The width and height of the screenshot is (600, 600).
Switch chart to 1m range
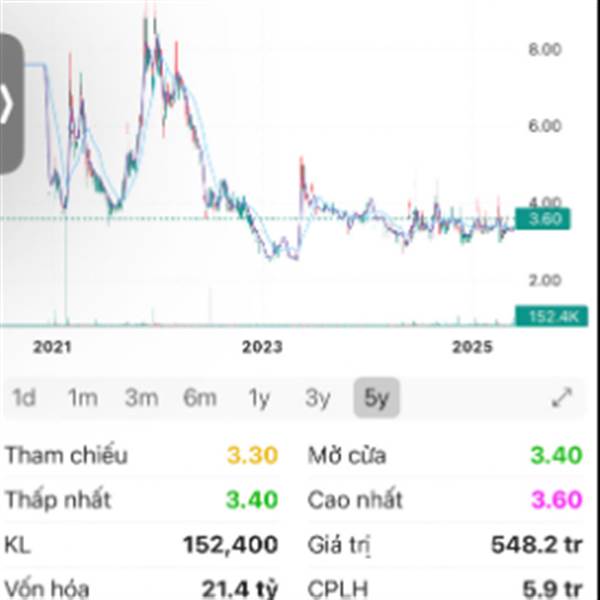pyautogui.click(x=82, y=398)
